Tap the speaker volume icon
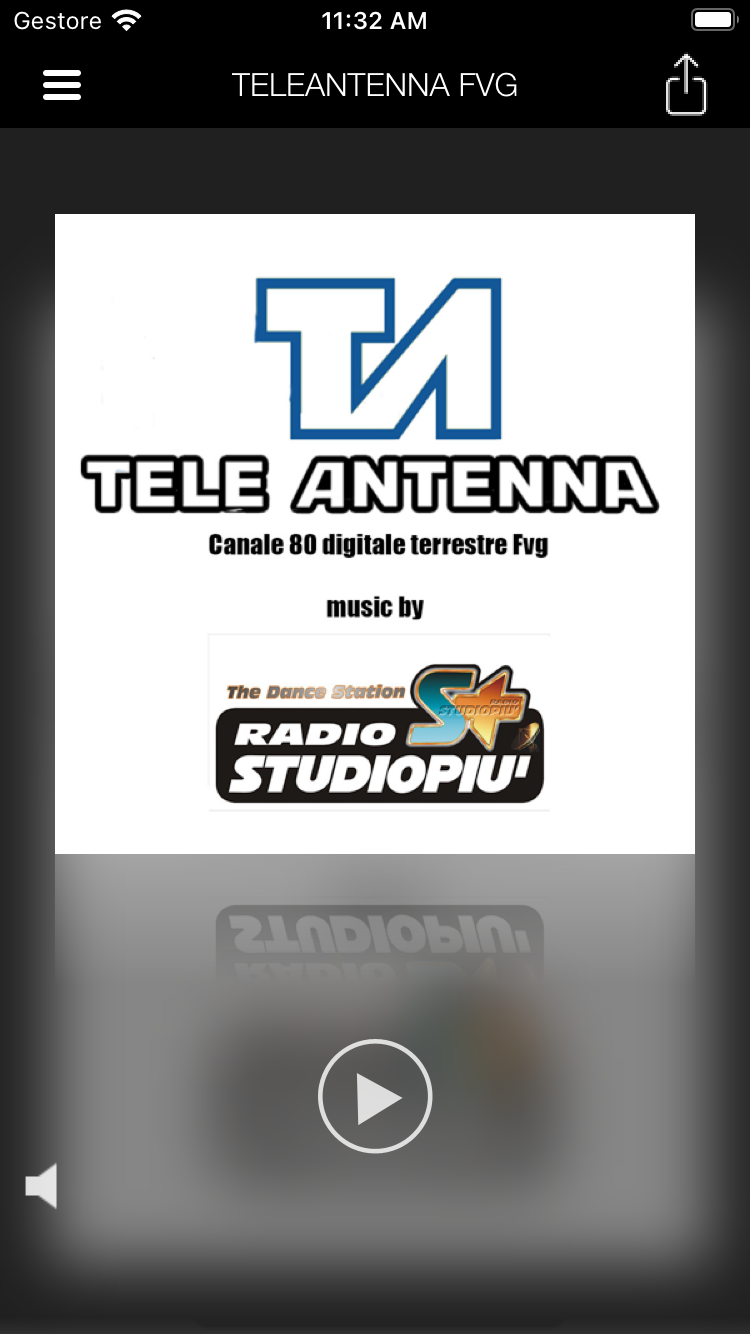Screen dimensions: 750x1334 click(41, 1186)
